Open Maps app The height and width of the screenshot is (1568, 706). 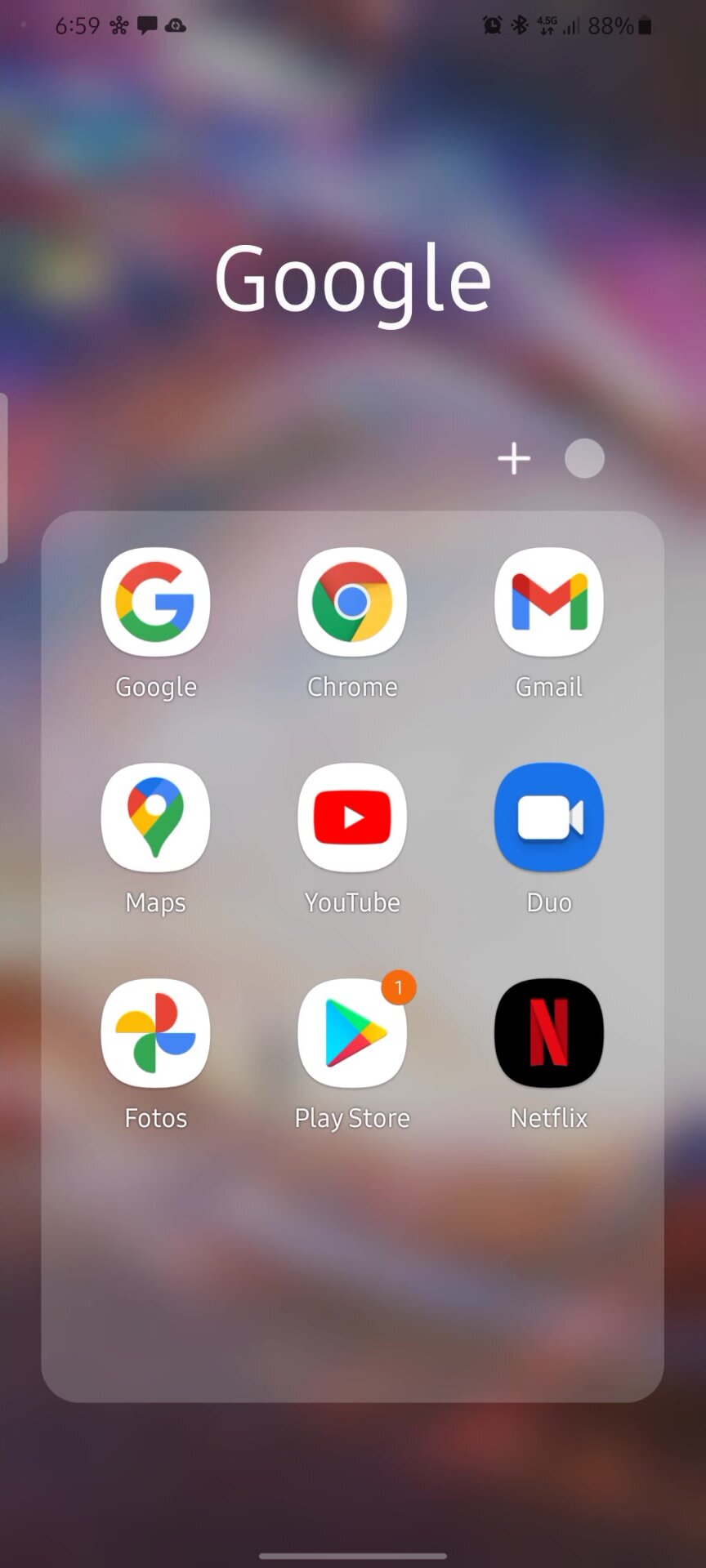[x=155, y=817]
